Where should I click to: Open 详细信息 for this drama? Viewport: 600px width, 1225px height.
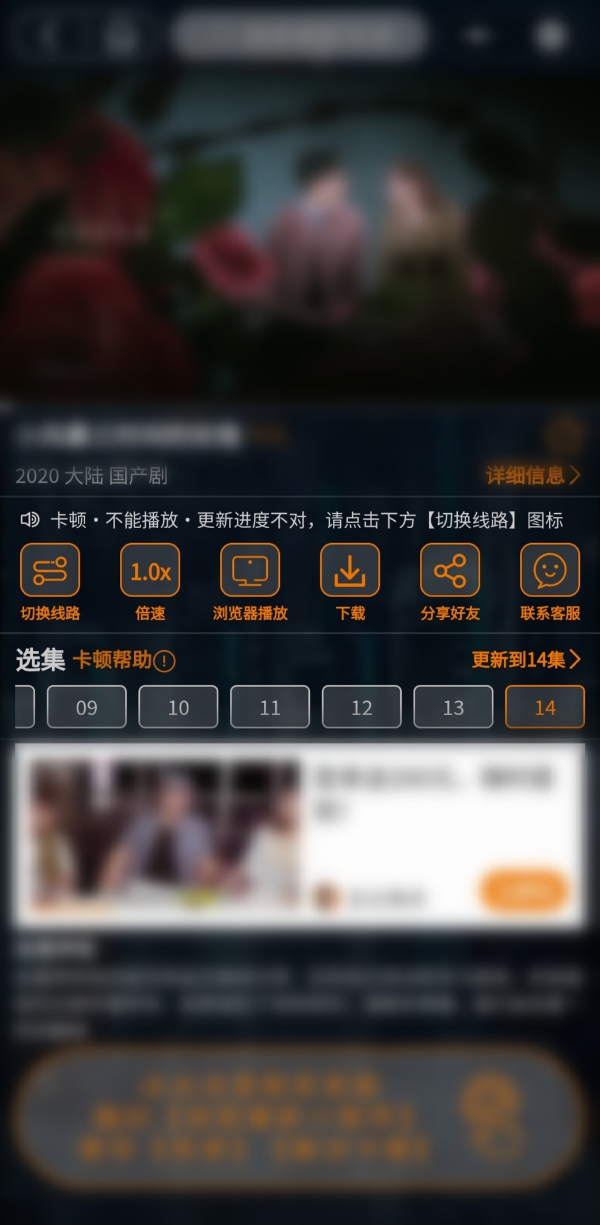click(532, 476)
